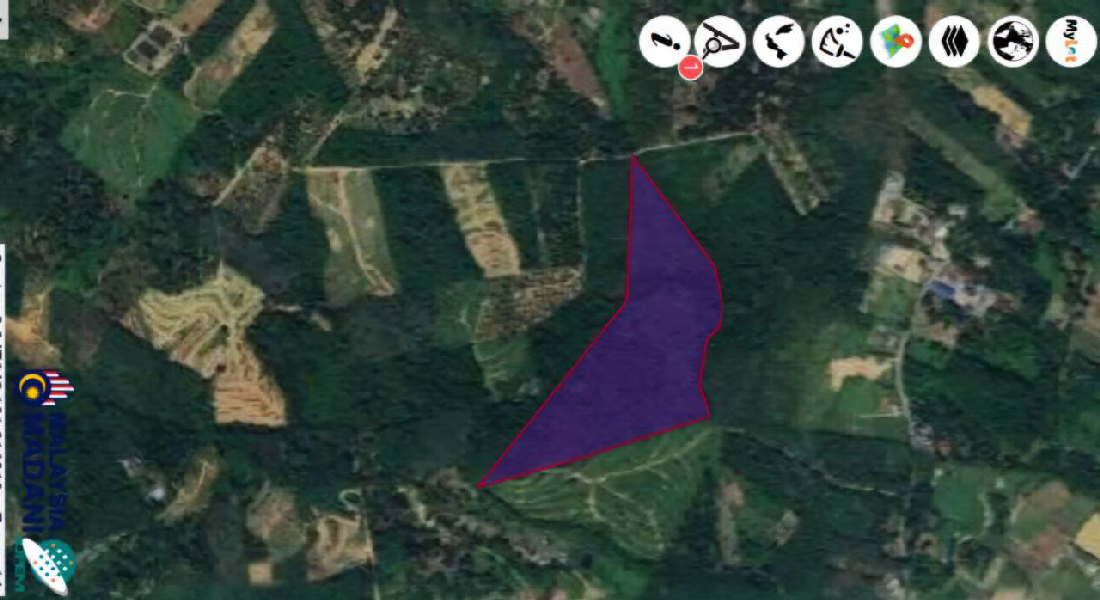Open the Malaysia map outline button
This screenshot has height=600, width=1100.
click(779, 43)
